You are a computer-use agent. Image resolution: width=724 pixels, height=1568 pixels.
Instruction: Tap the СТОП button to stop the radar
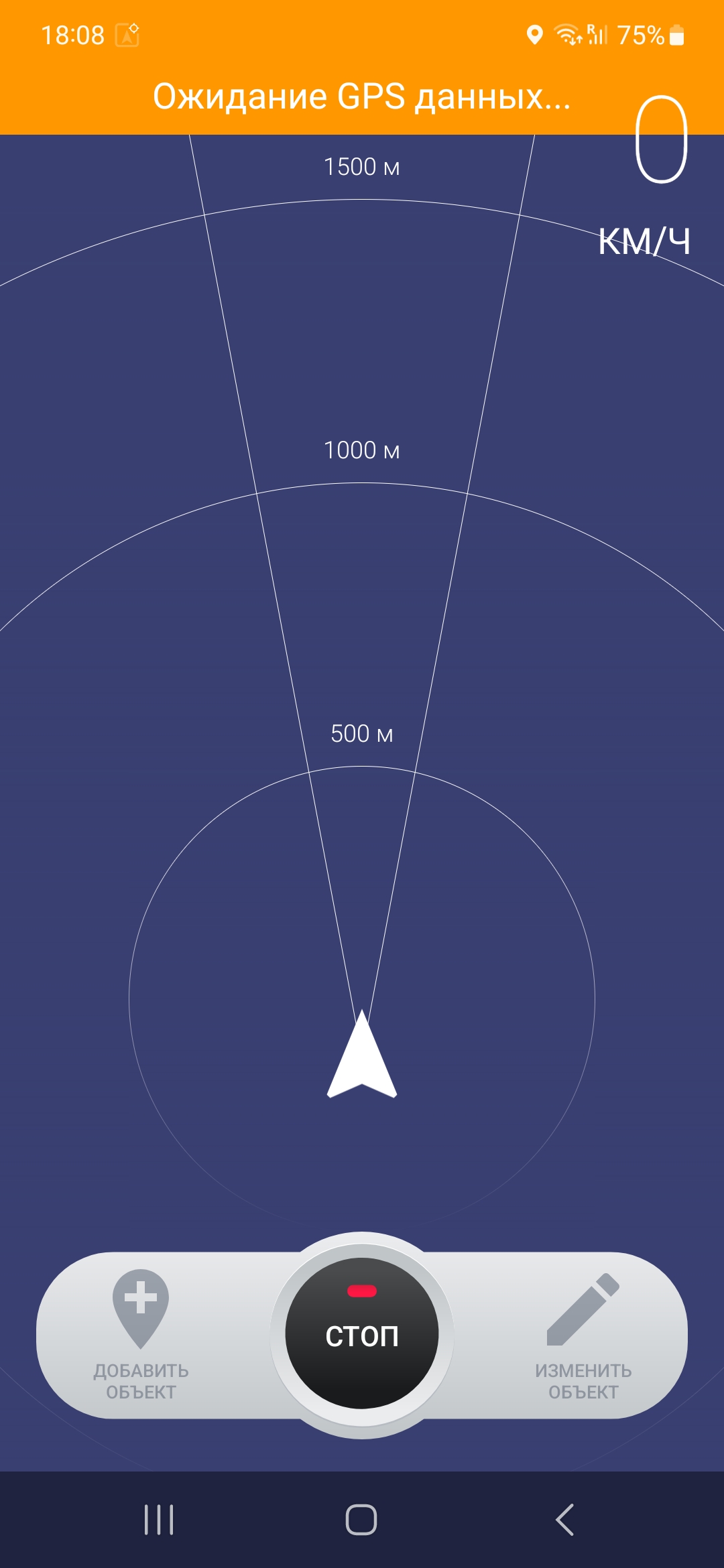pyautogui.click(x=362, y=1333)
